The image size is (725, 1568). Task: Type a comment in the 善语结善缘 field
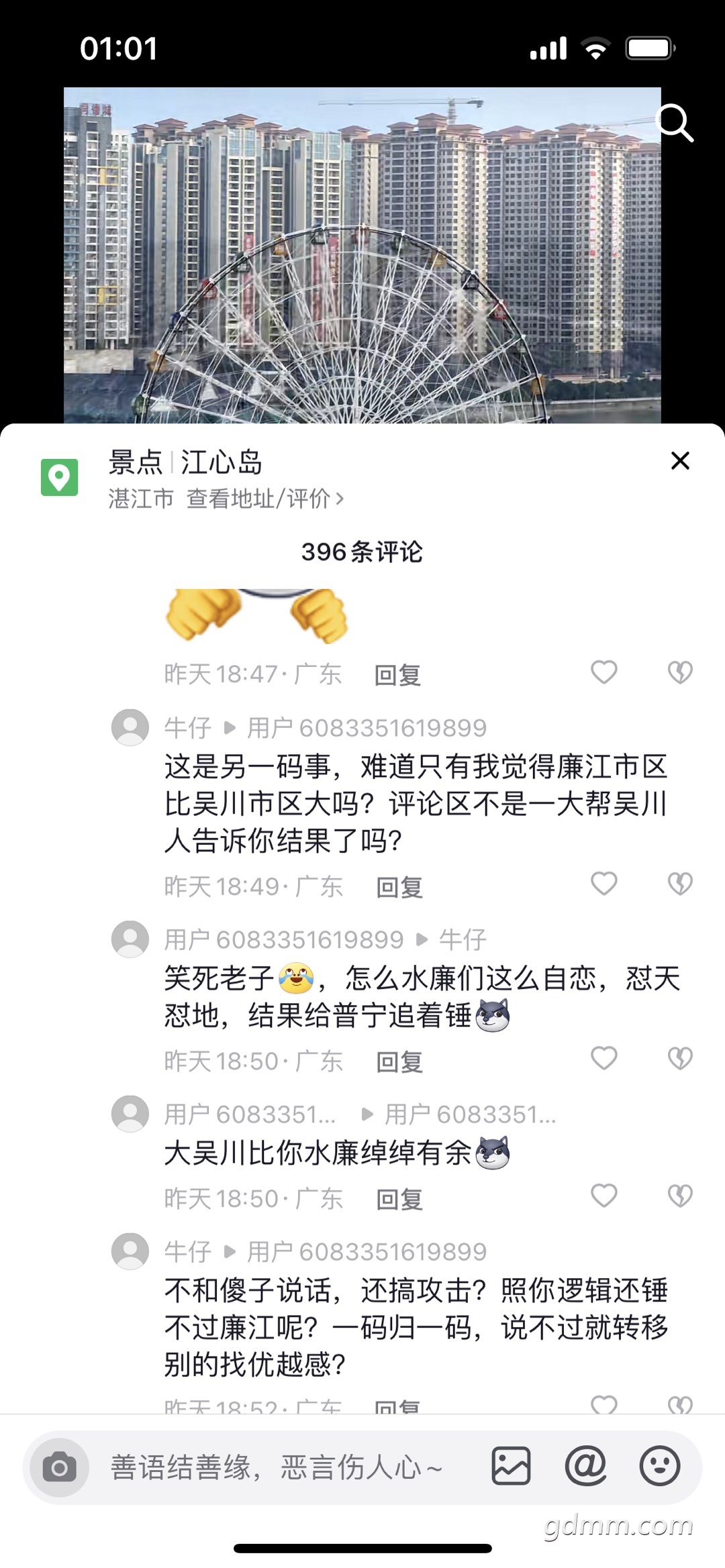(275, 1467)
